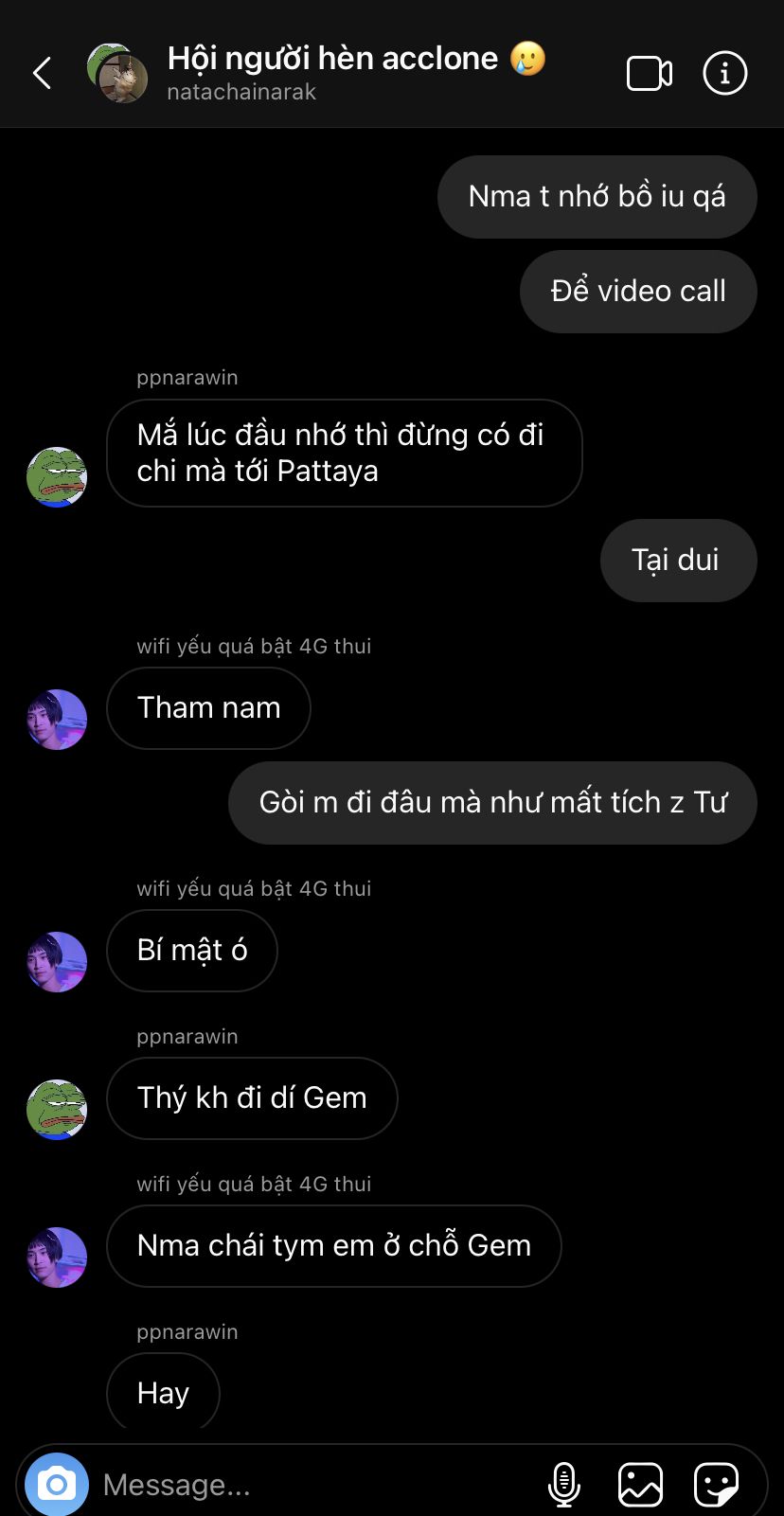Viewport: 784px width, 1516px height.
Task: Open the camera from the message bar
Action: point(57,1484)
